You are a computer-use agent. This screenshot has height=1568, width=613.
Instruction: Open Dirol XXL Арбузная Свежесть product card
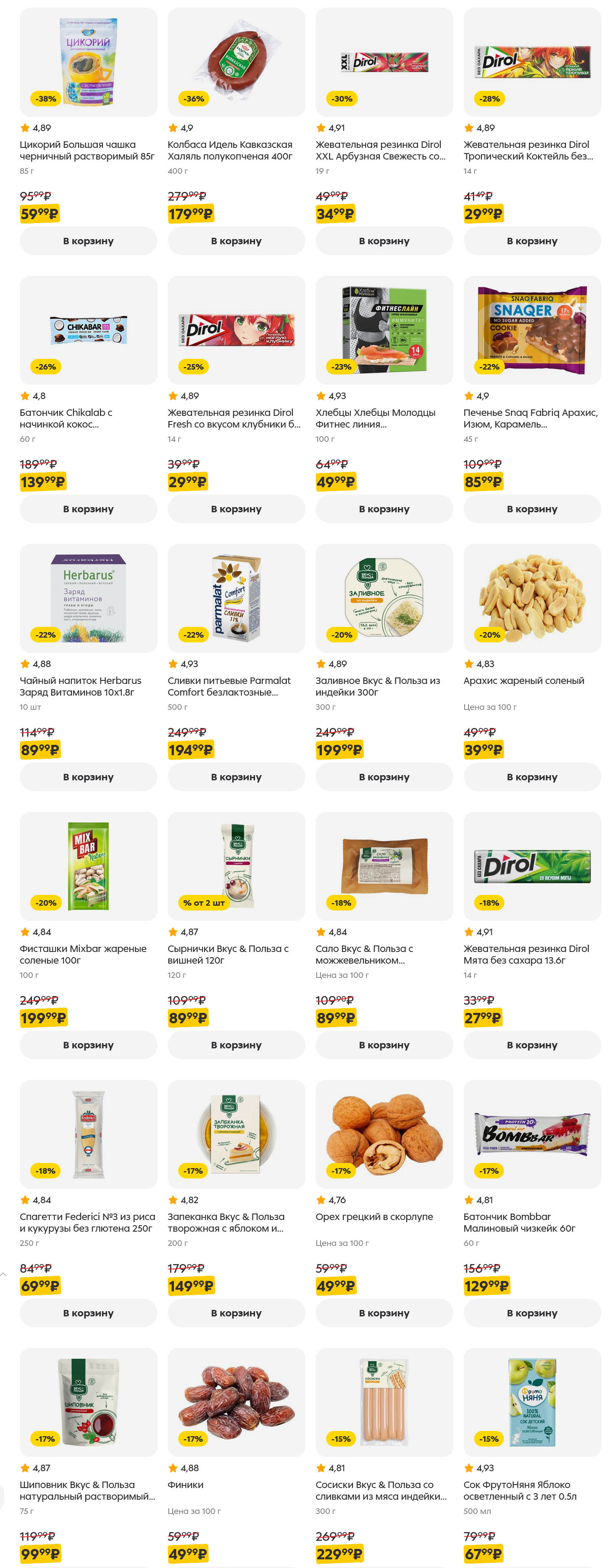click(384, 62)
